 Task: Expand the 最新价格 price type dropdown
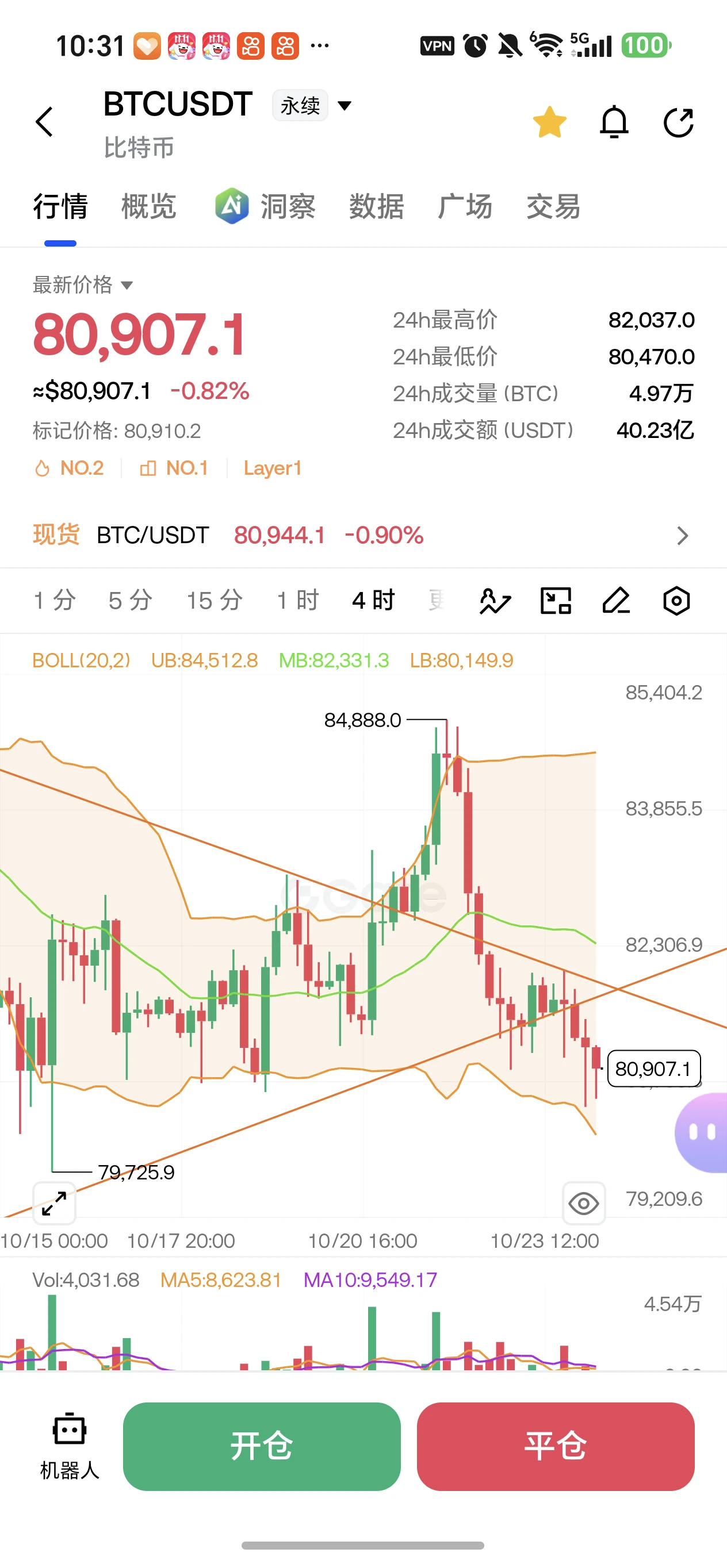click(83, 285)
